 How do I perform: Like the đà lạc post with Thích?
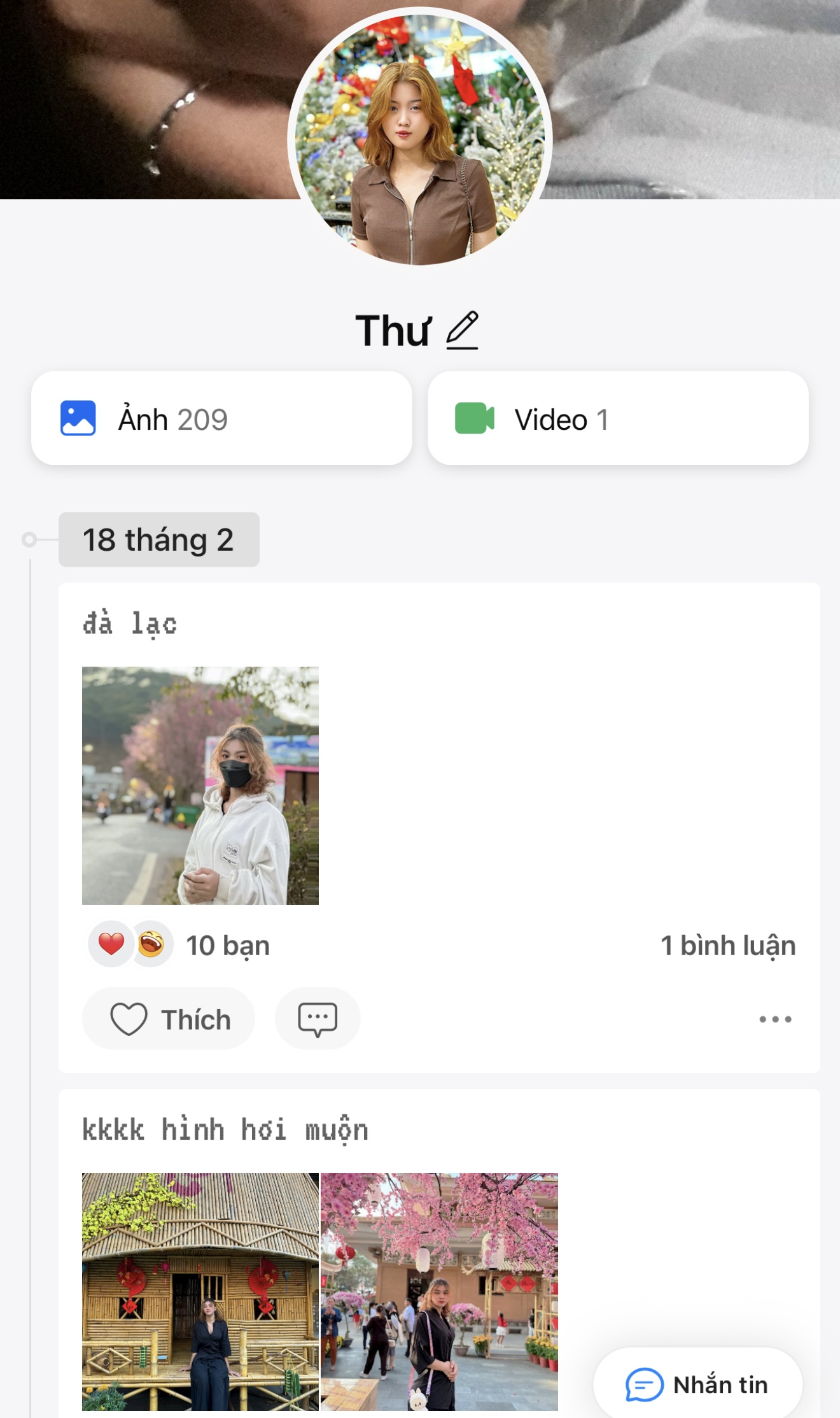pos(169,1019)
